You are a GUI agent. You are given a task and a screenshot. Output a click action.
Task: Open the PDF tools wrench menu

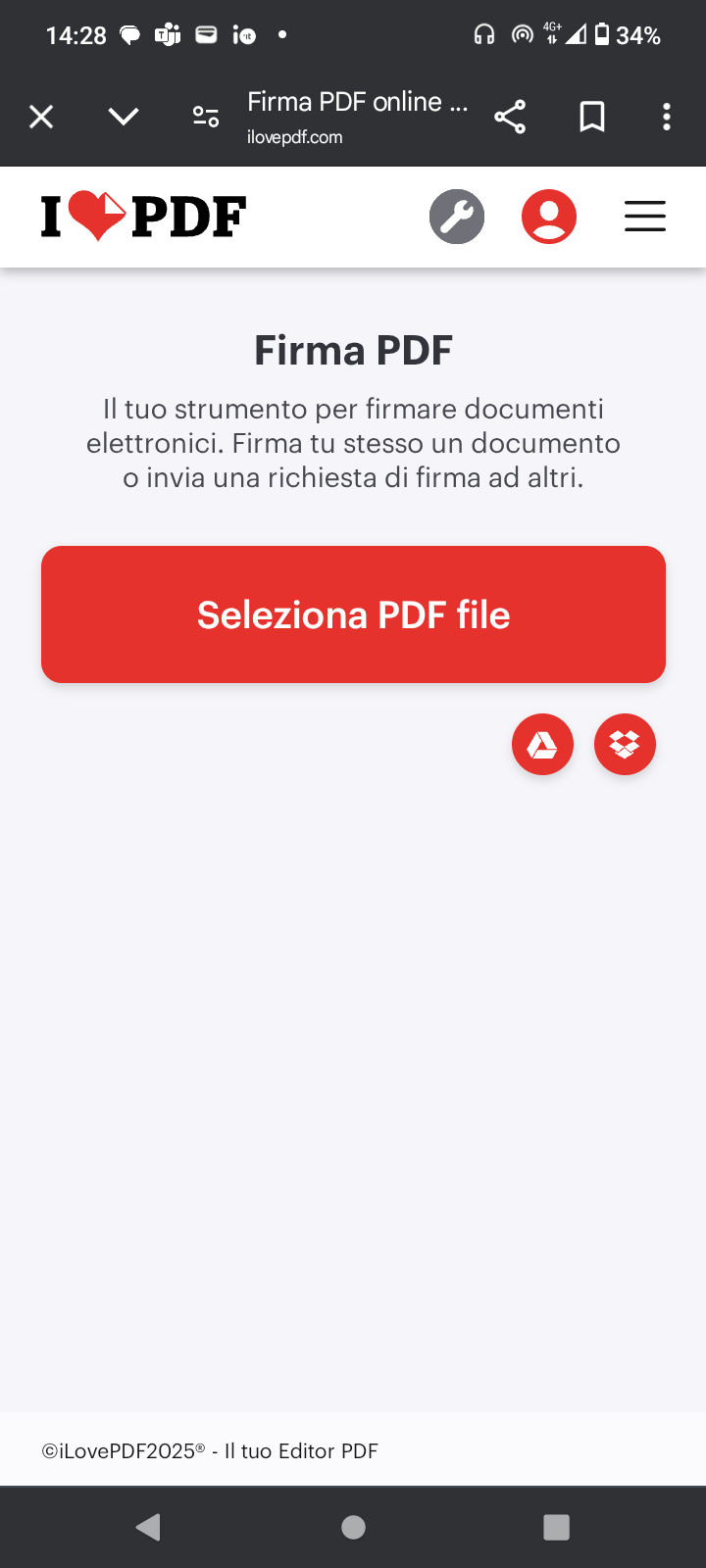pyautogui.click(x=457, y=217)
